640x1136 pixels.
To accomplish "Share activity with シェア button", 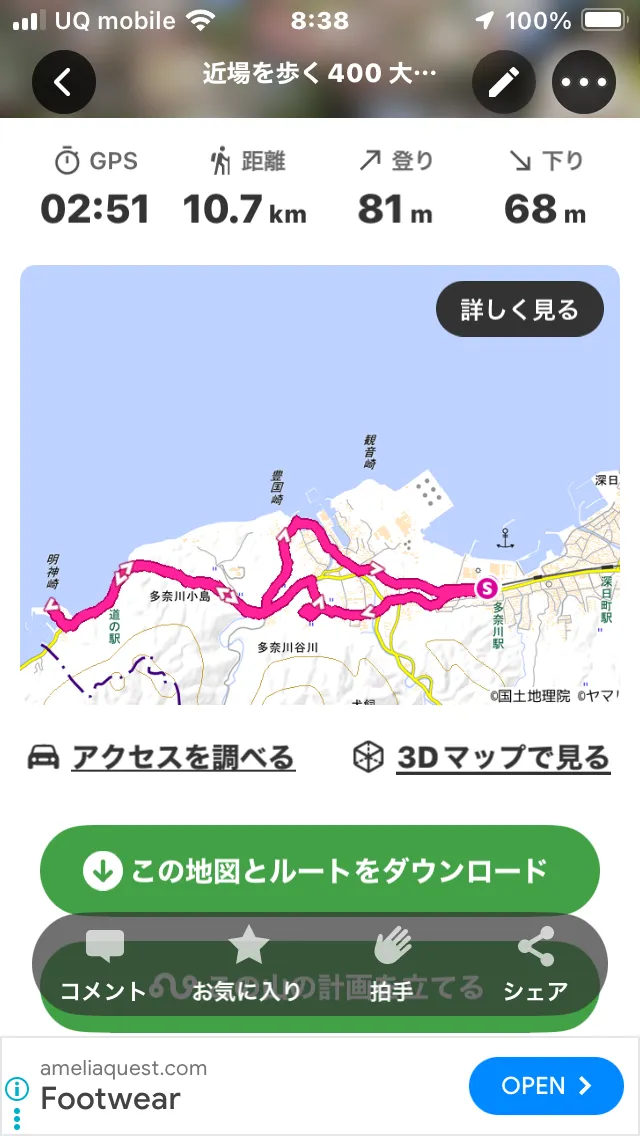I will tap(536, 966).
